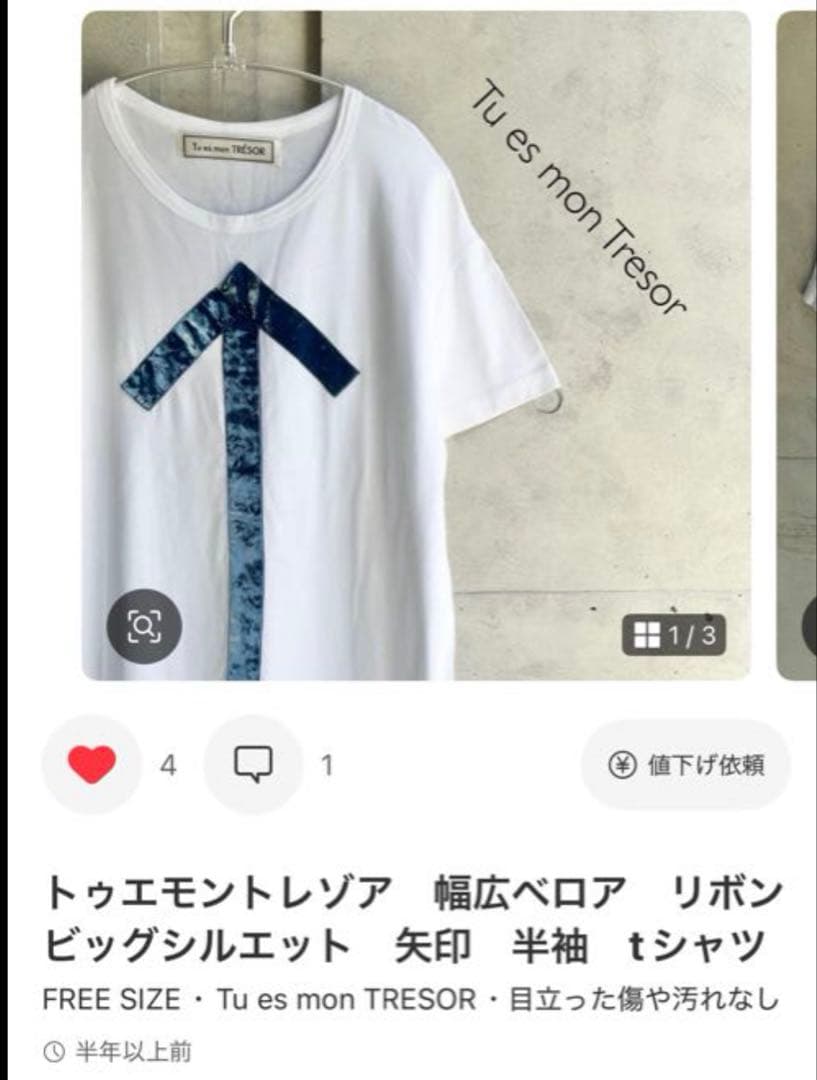817x1080 pixels.
Task: Click the clock icon next to 半年以上前
Action: point(53,1051)
